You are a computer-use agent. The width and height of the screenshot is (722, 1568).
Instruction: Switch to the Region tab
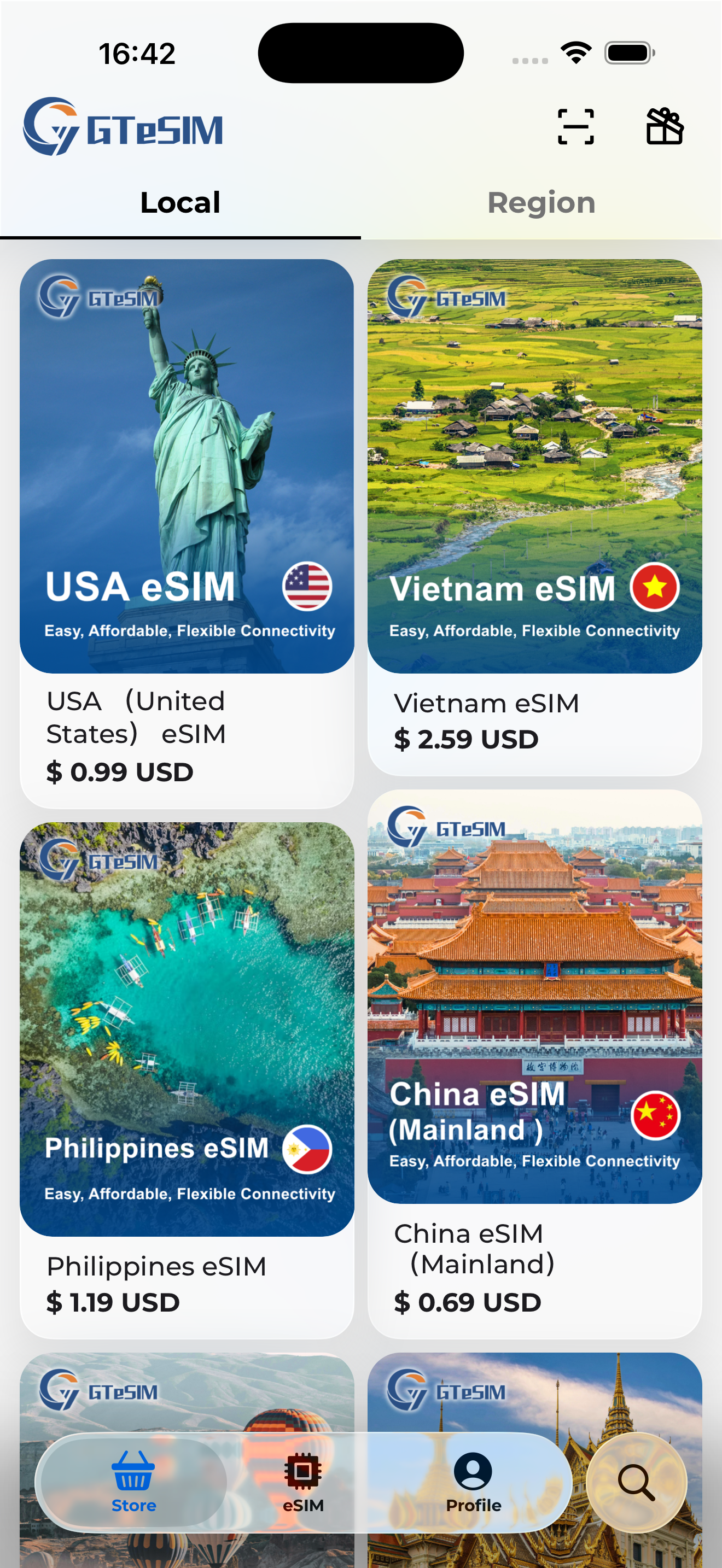[x=541, y=203]
